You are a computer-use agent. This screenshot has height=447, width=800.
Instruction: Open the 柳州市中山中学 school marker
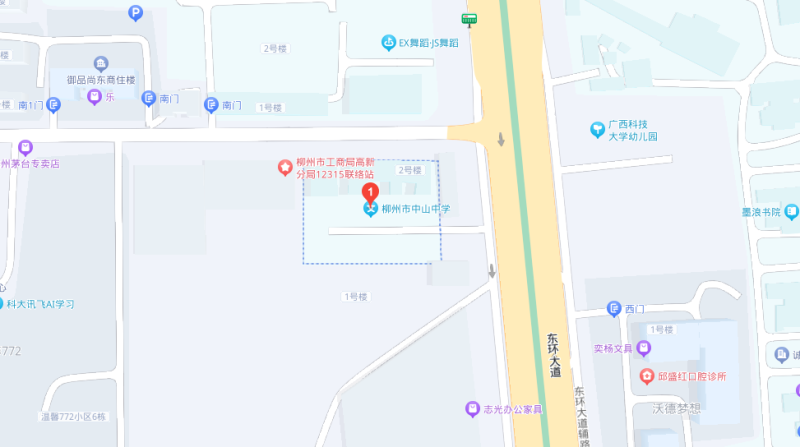point(371,209)
